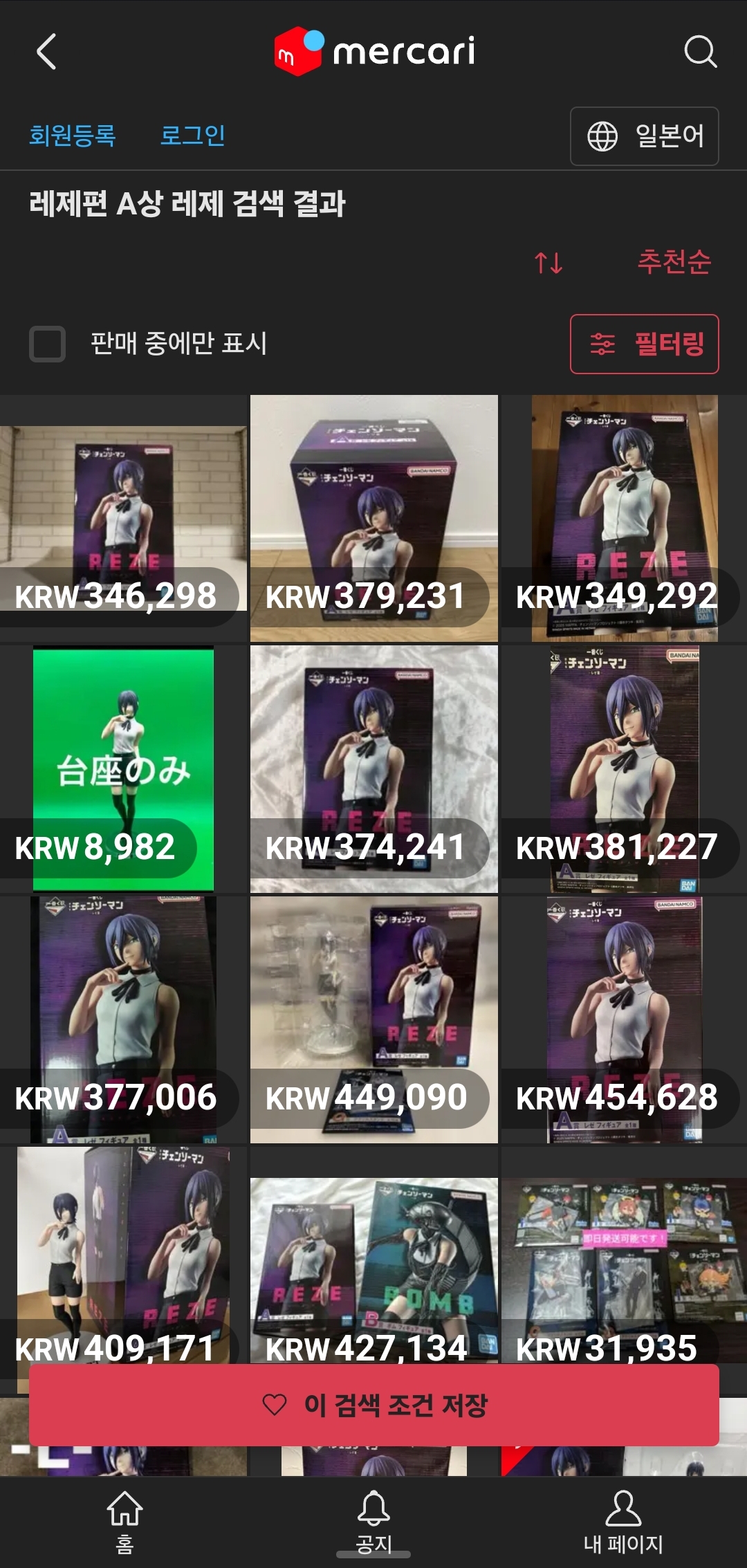The width and height of the screenshot is (747, 1568).
Task: Open the 로그인 login link
Action: 192,135
